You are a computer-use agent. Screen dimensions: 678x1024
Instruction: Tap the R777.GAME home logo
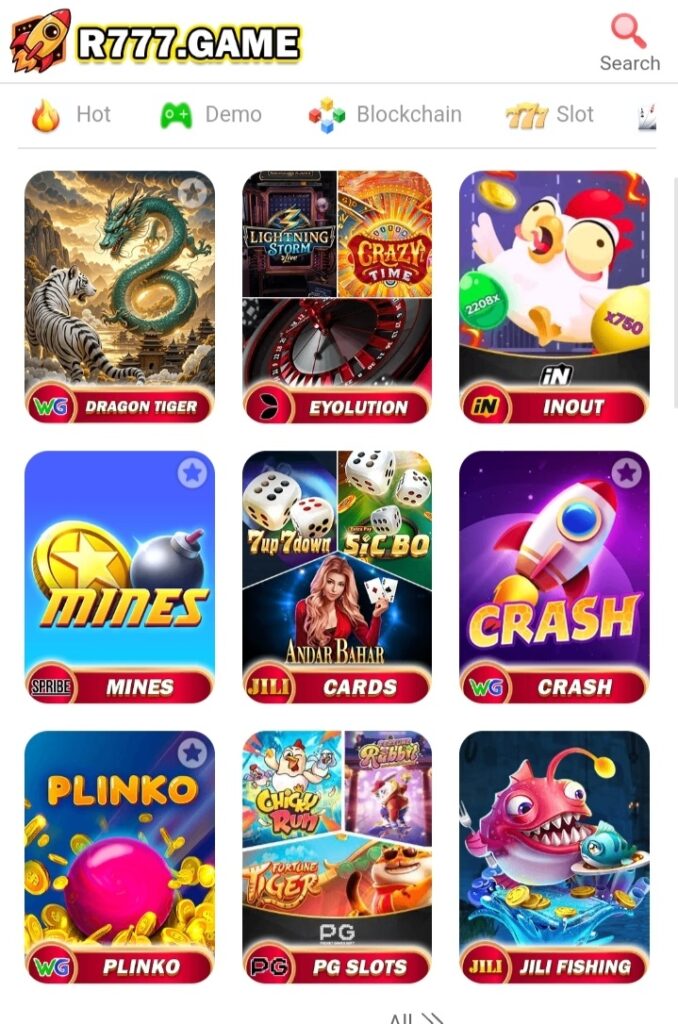tap(156, 42)
